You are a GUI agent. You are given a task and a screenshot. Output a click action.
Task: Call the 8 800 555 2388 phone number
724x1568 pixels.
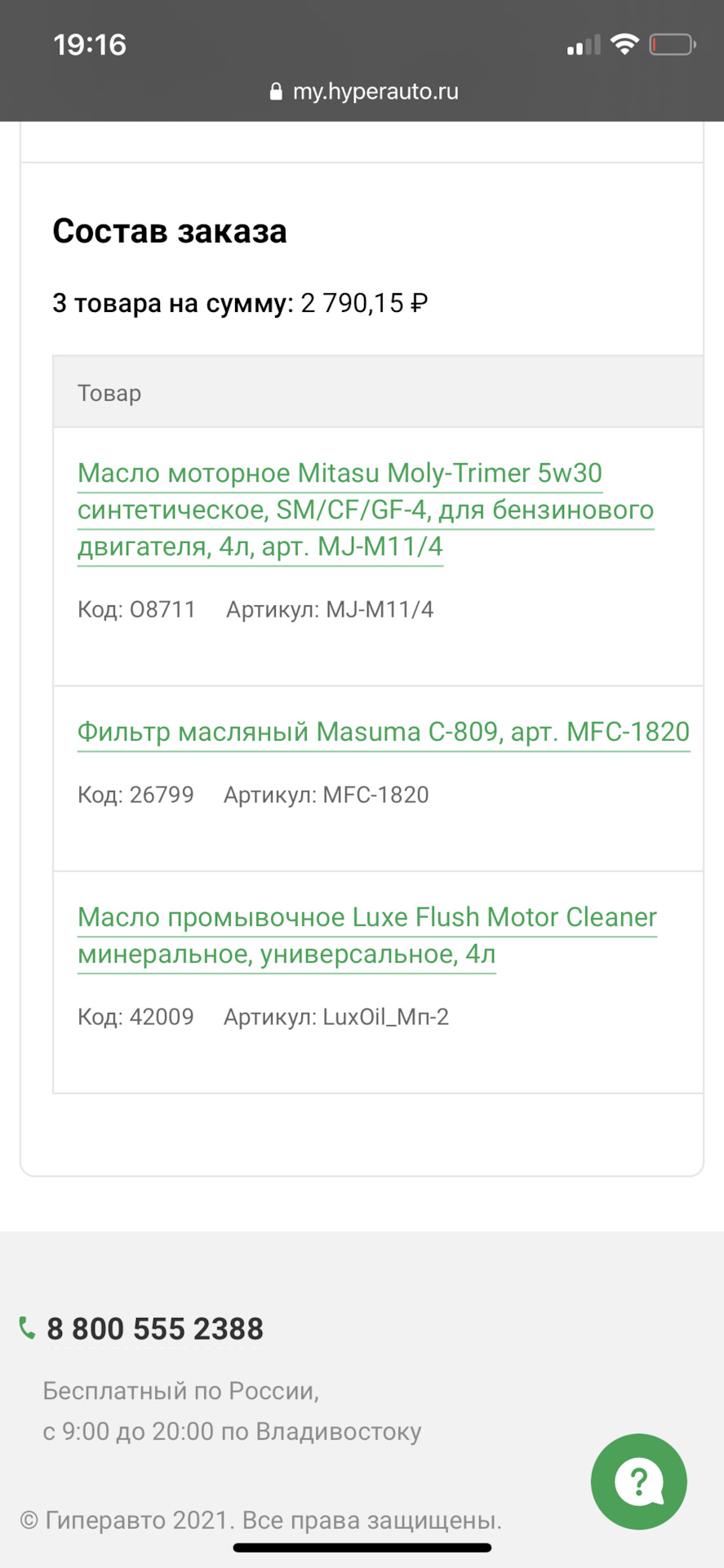[x=154, y=1329]
